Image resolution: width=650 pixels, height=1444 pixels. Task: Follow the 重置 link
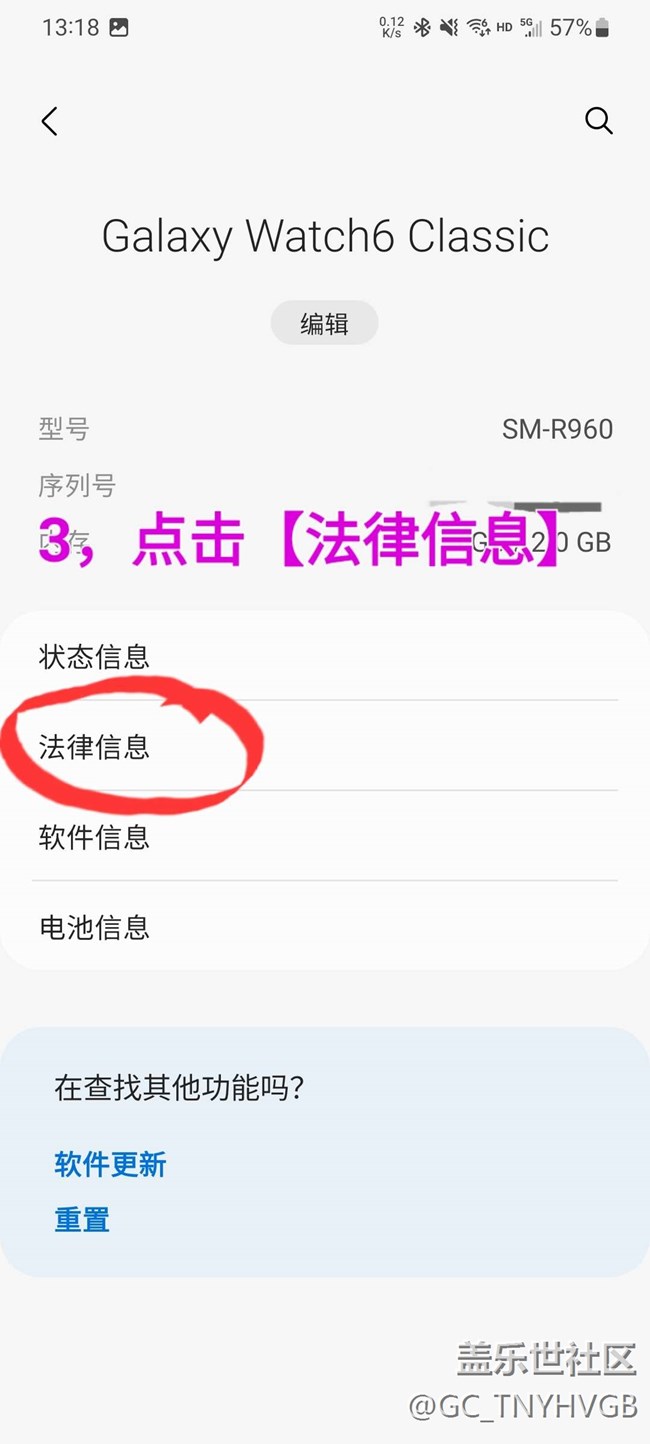coord(82,1220)
